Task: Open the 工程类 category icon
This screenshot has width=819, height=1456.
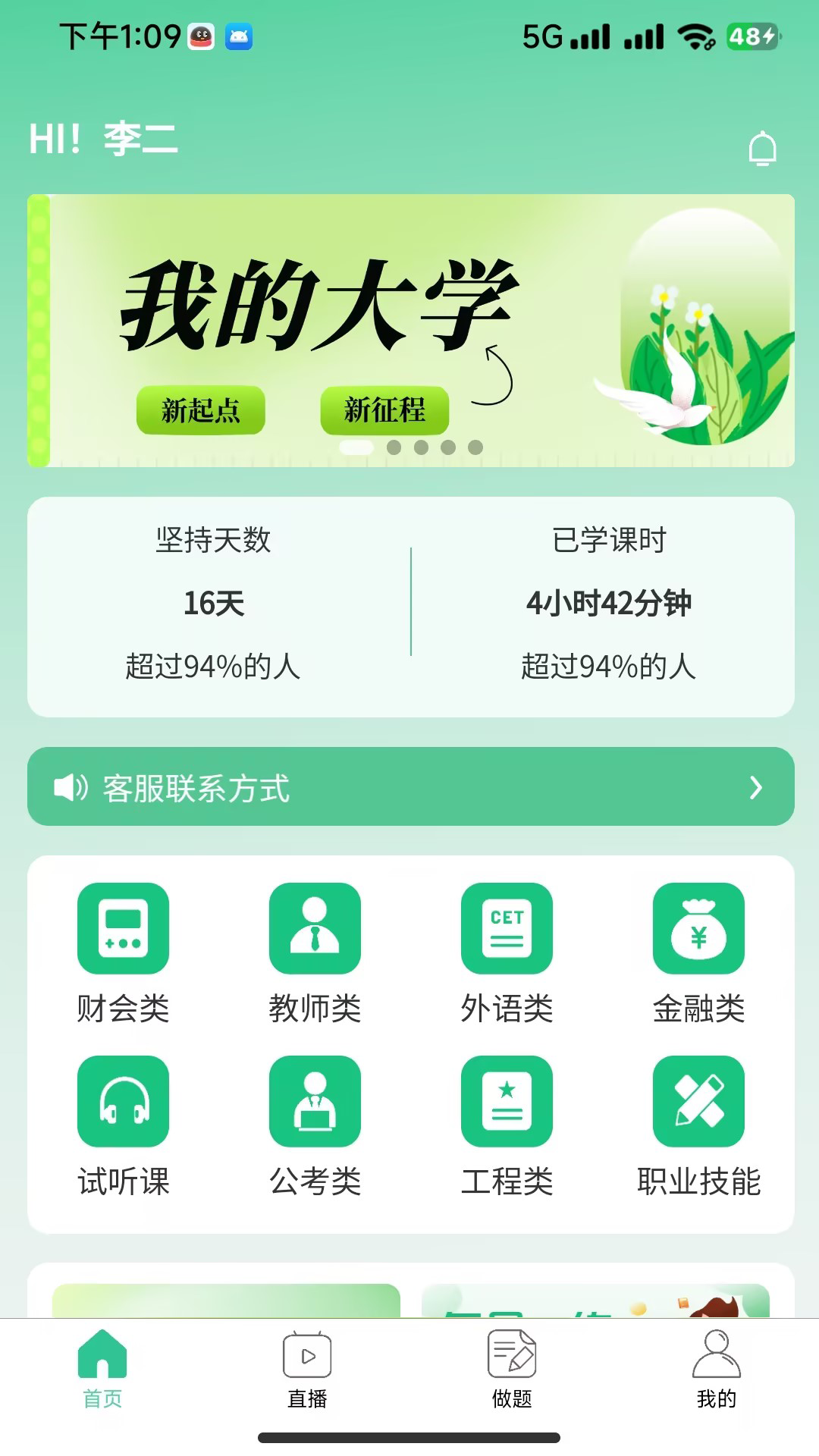Action: coord(507,1101)
